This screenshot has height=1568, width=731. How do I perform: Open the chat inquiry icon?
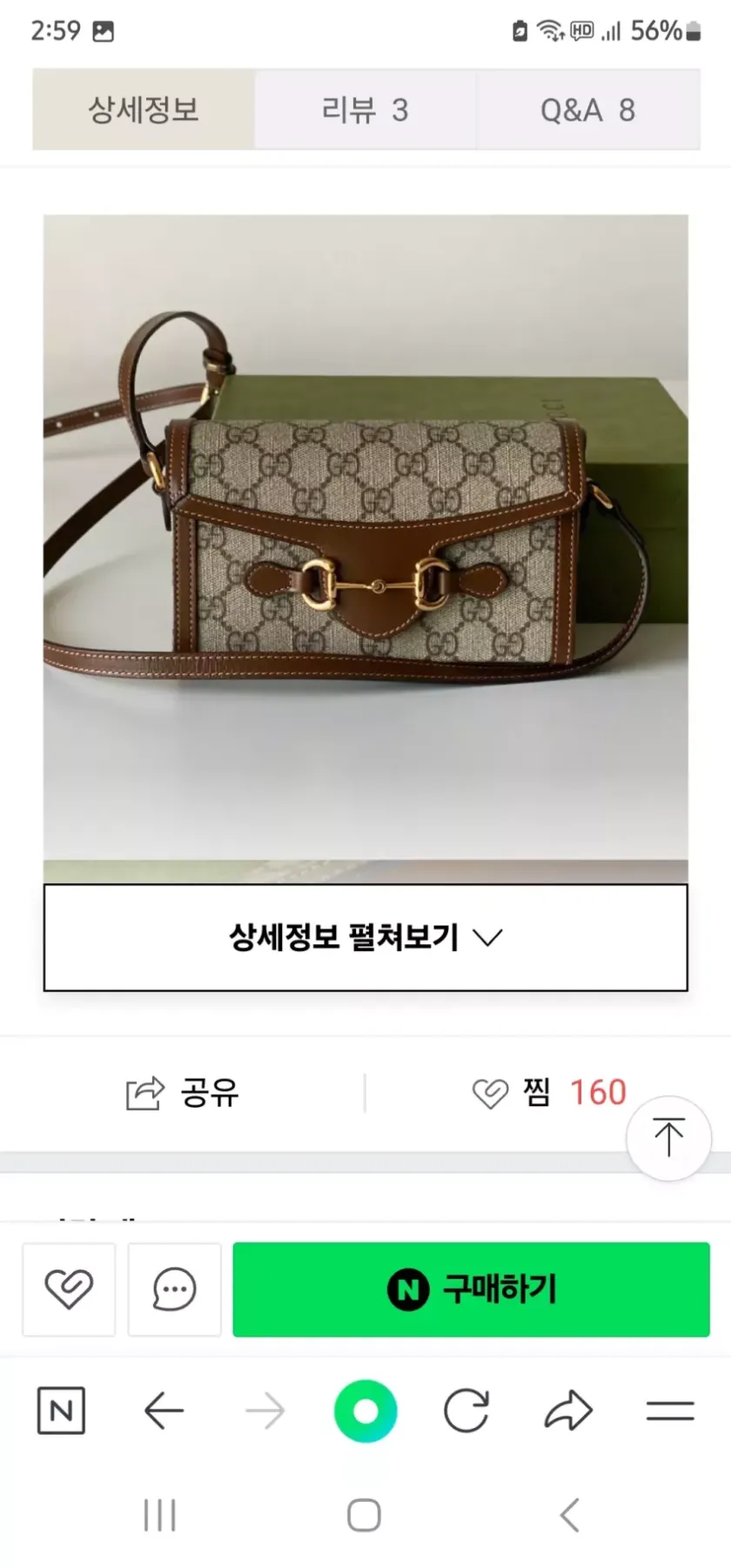(174, 1289)
